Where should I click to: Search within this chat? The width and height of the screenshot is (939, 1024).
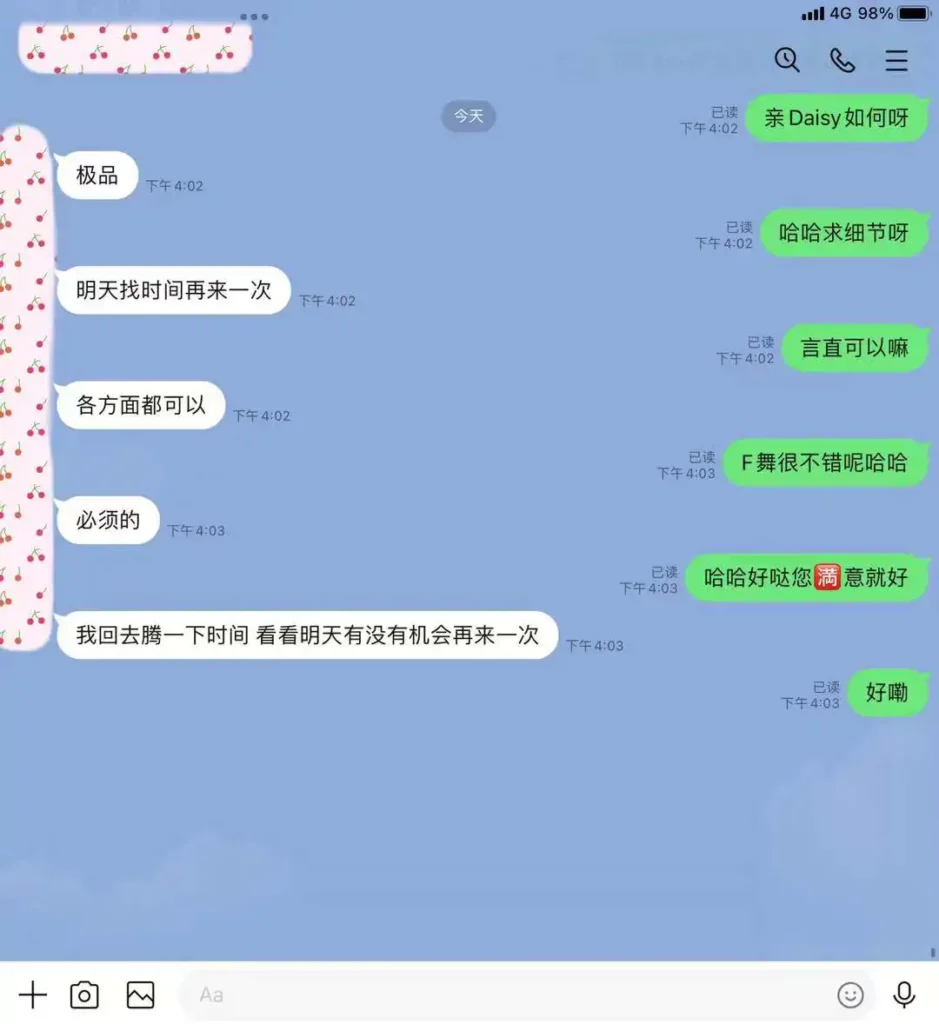[787, 60]
